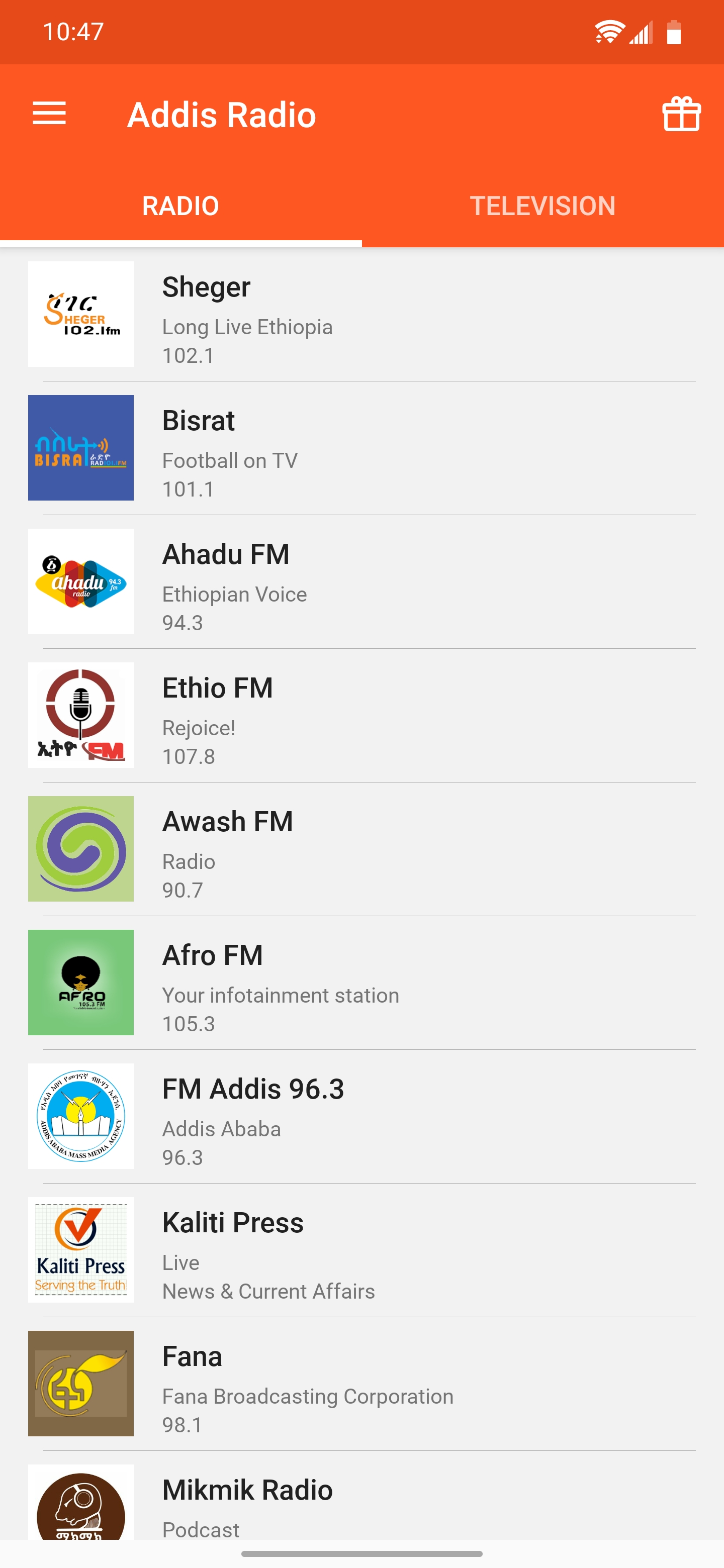This screenshot has width=724, height=1568.
Task: Tap the gift icon in the app bar
Action: click(x=681, y=114)
